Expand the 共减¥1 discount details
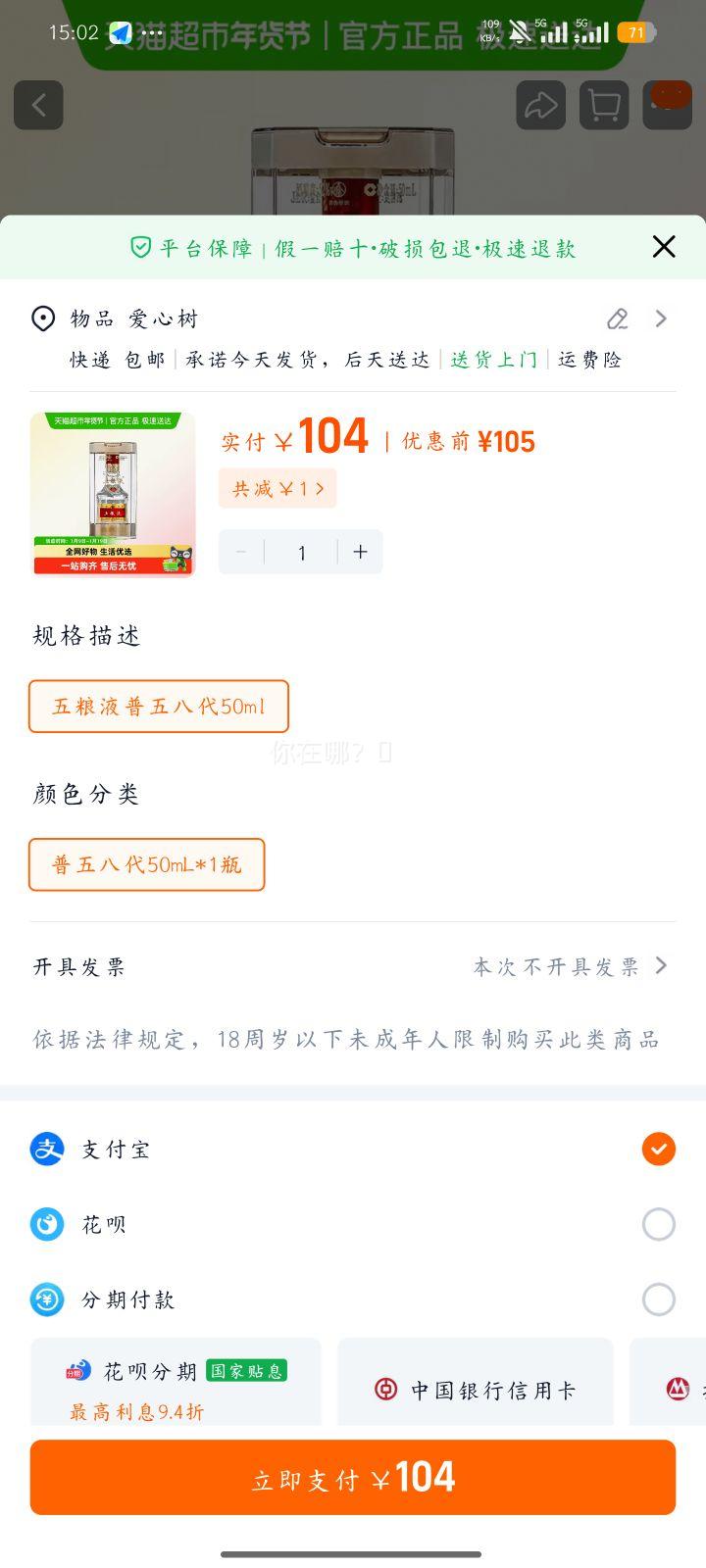Image resolution: width=706 pixels, height=1568 pixels. 278,488
